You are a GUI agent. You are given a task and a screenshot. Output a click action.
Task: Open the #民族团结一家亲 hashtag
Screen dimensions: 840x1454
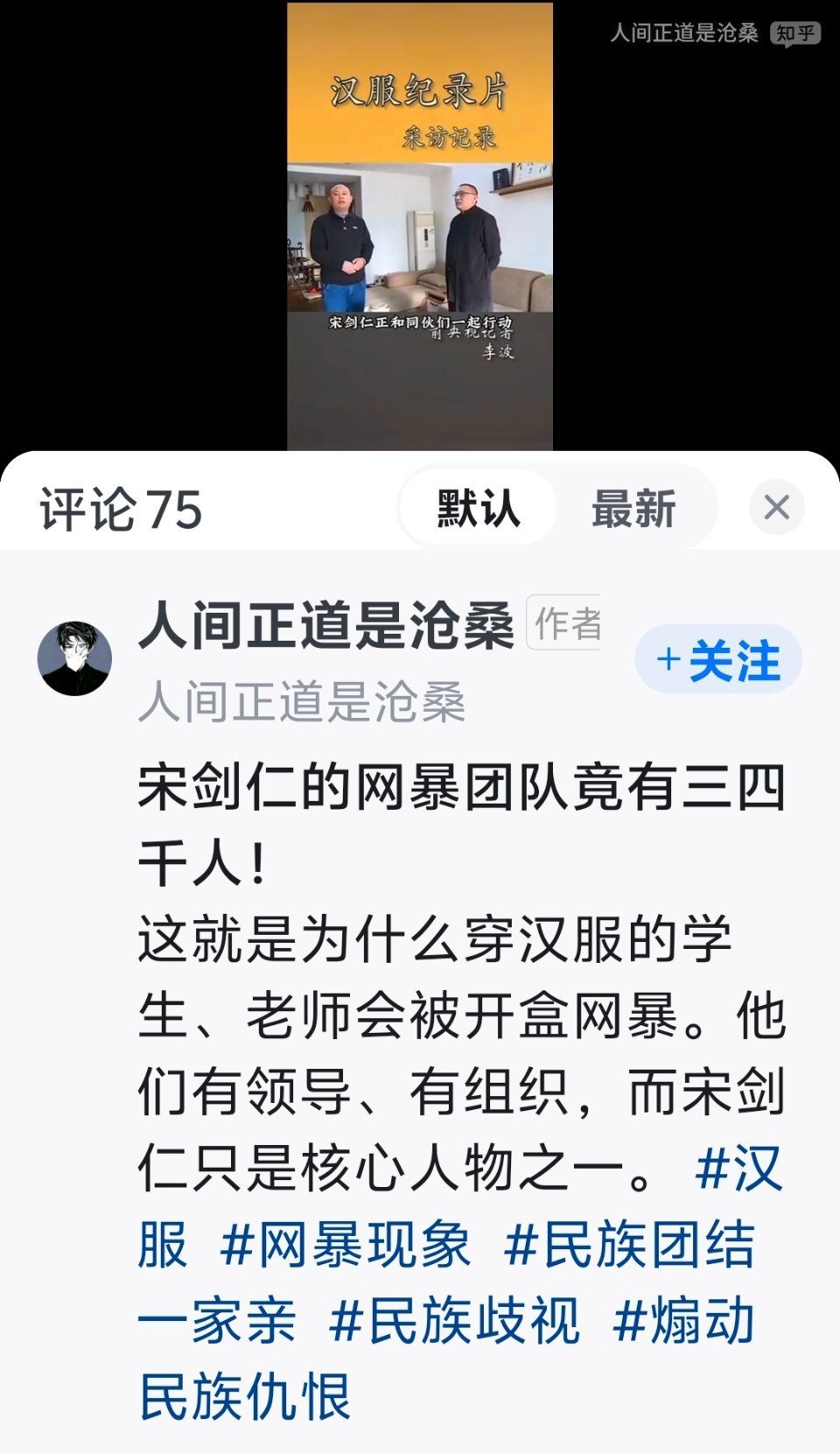(x=630, y=1245)
